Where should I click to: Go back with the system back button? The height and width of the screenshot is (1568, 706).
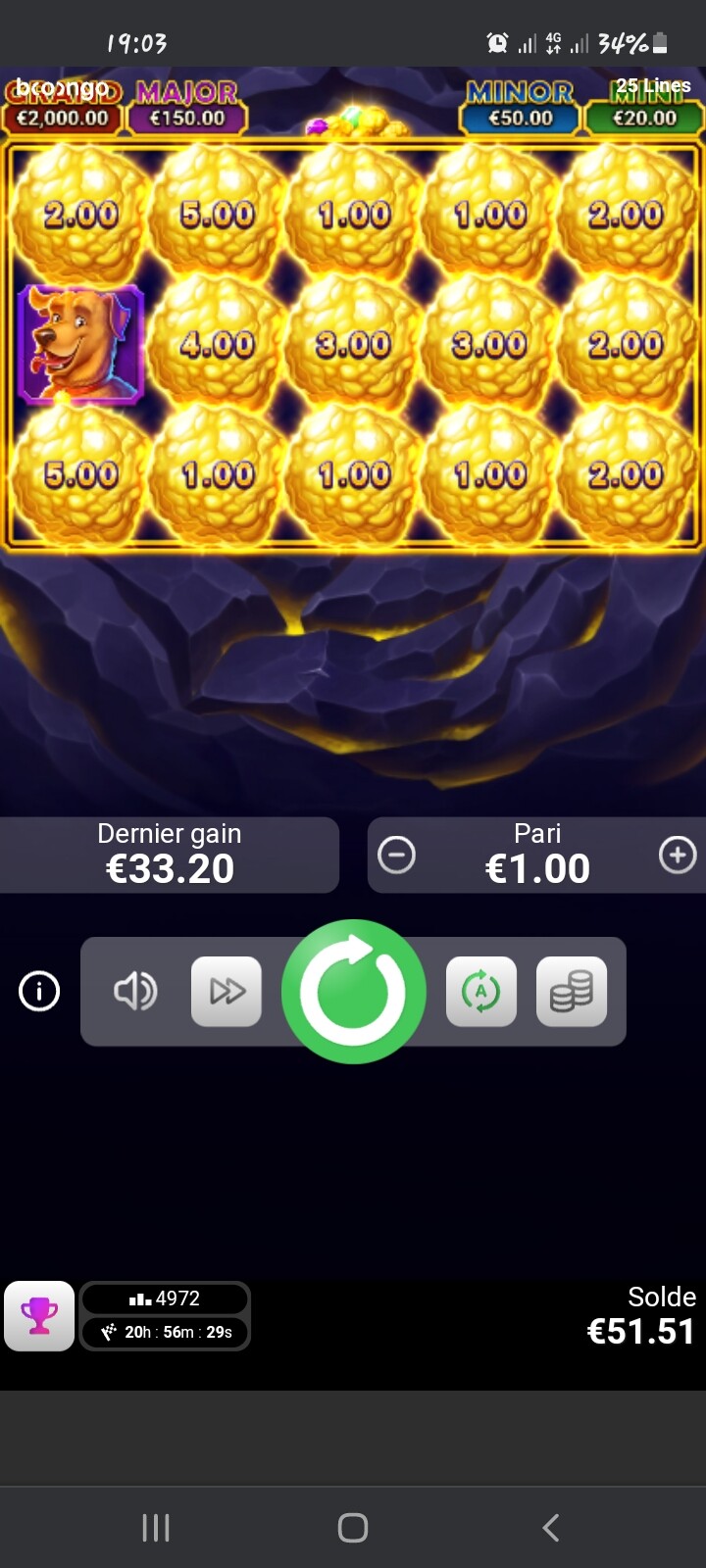click(x=551, y=1527)
